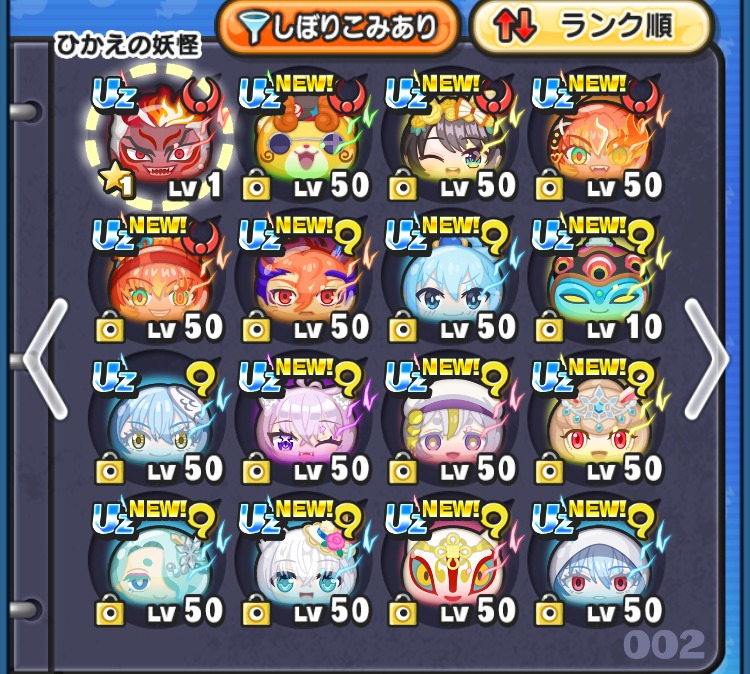Select the red-faced demon yo-kai at Lv 1
The width and height of the screenshot is (750, 674).
point(158,140)
